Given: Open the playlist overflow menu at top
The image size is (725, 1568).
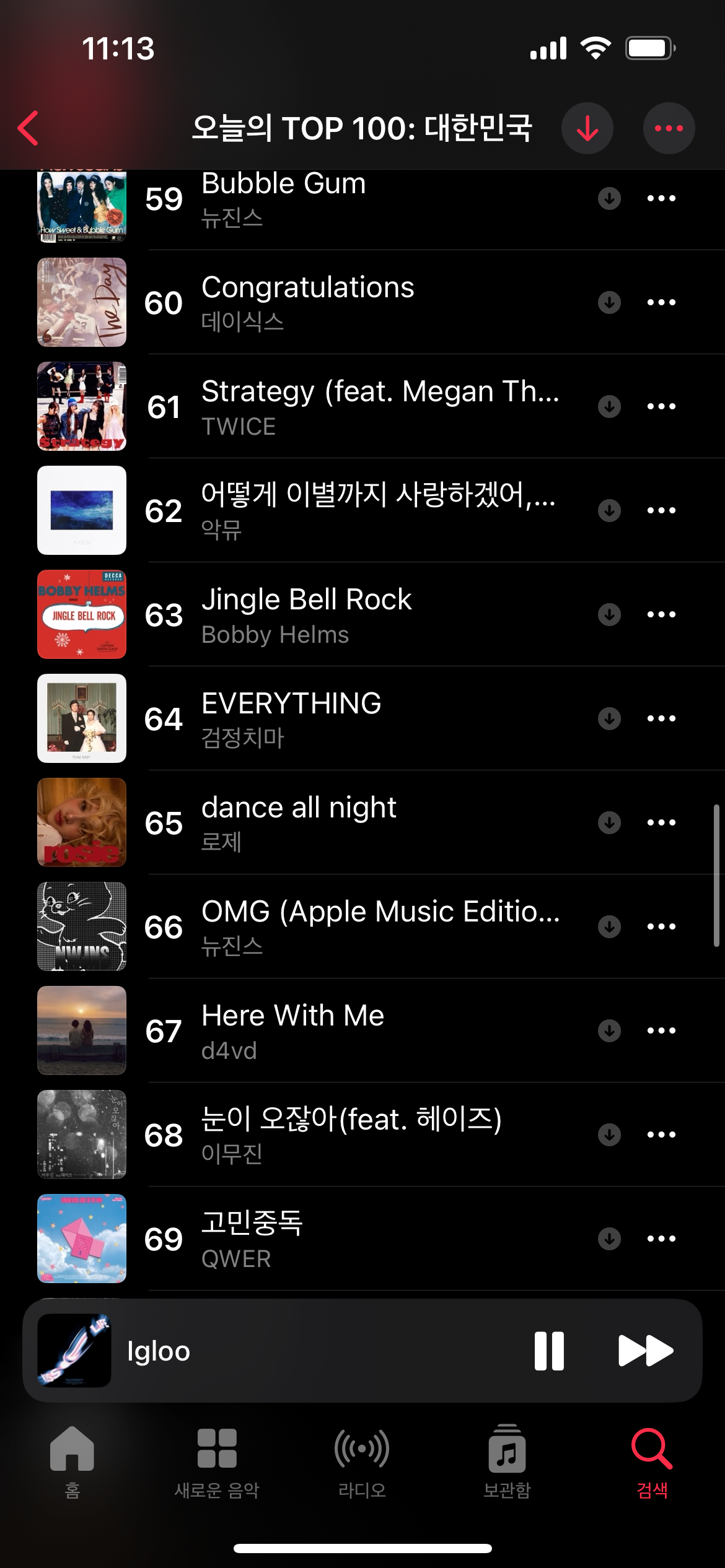Looking at the screenshot, I should click(x=669, y=129).
